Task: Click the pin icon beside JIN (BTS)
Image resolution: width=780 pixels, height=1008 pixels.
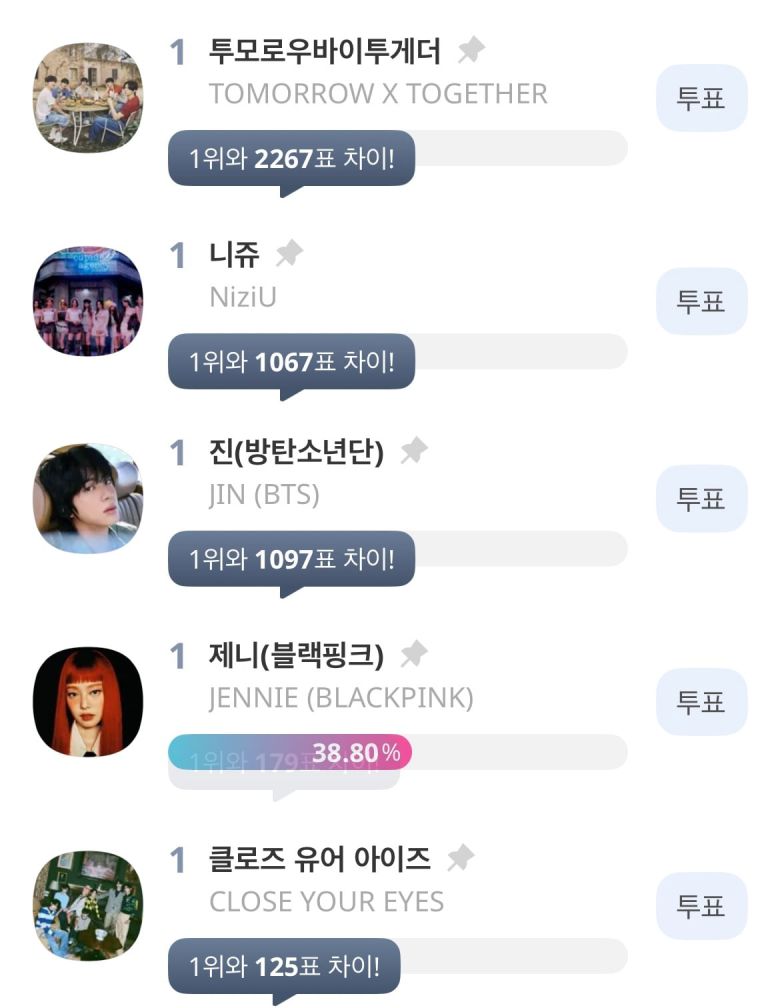Action: (414, 450)
